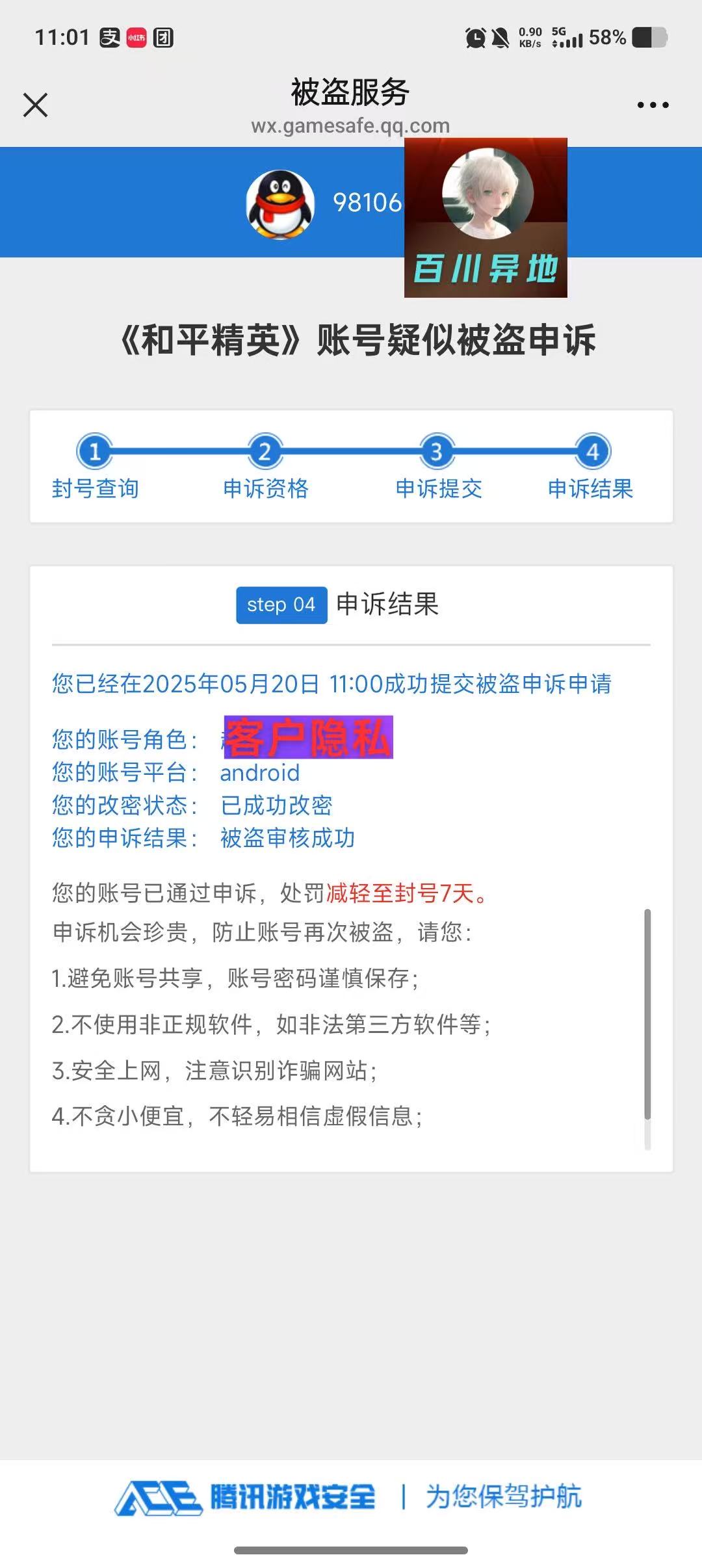Open the three-dot overflow menu

tap(653, 105)
